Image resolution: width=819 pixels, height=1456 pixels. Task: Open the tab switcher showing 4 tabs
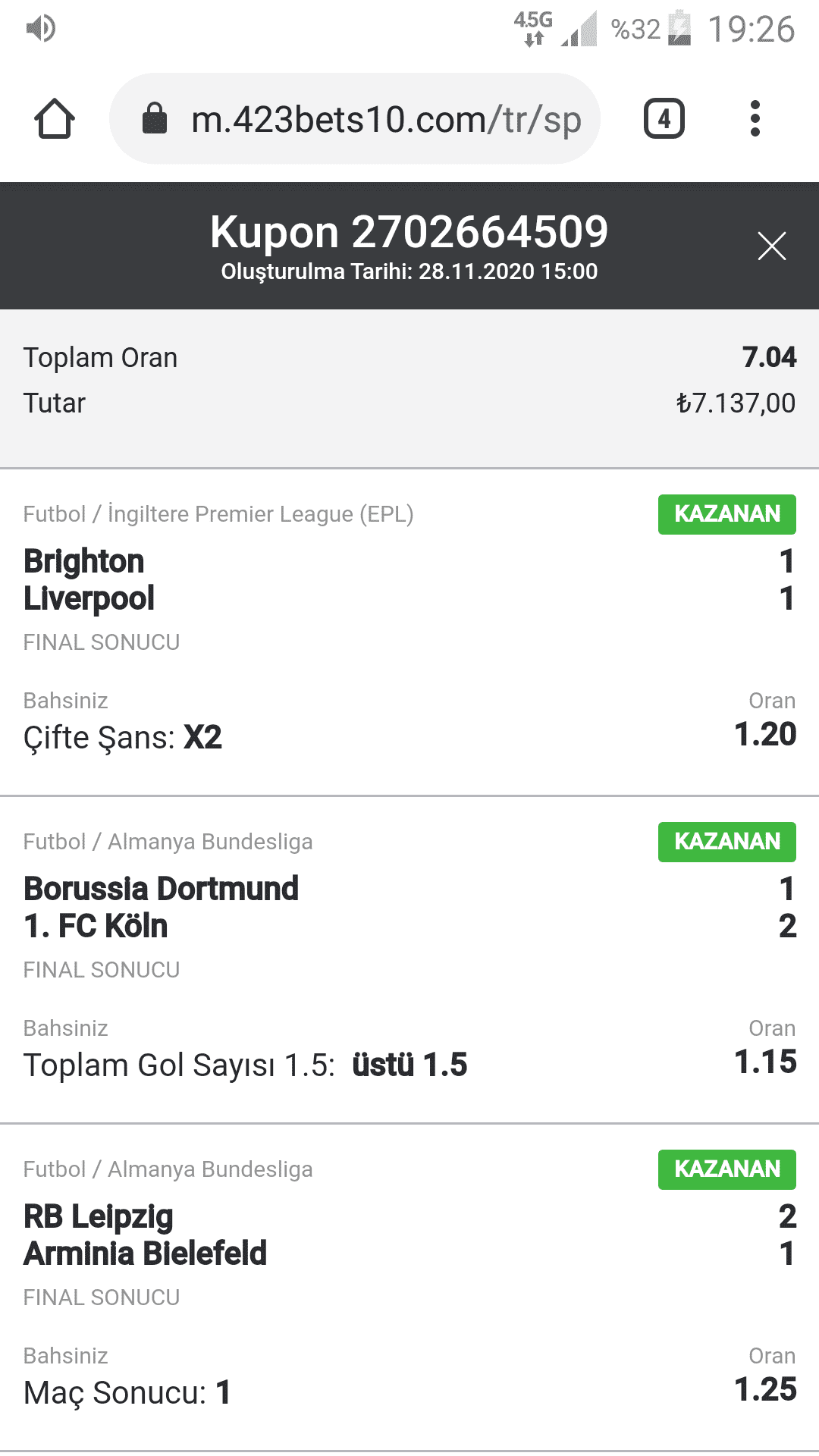(664, 119)
